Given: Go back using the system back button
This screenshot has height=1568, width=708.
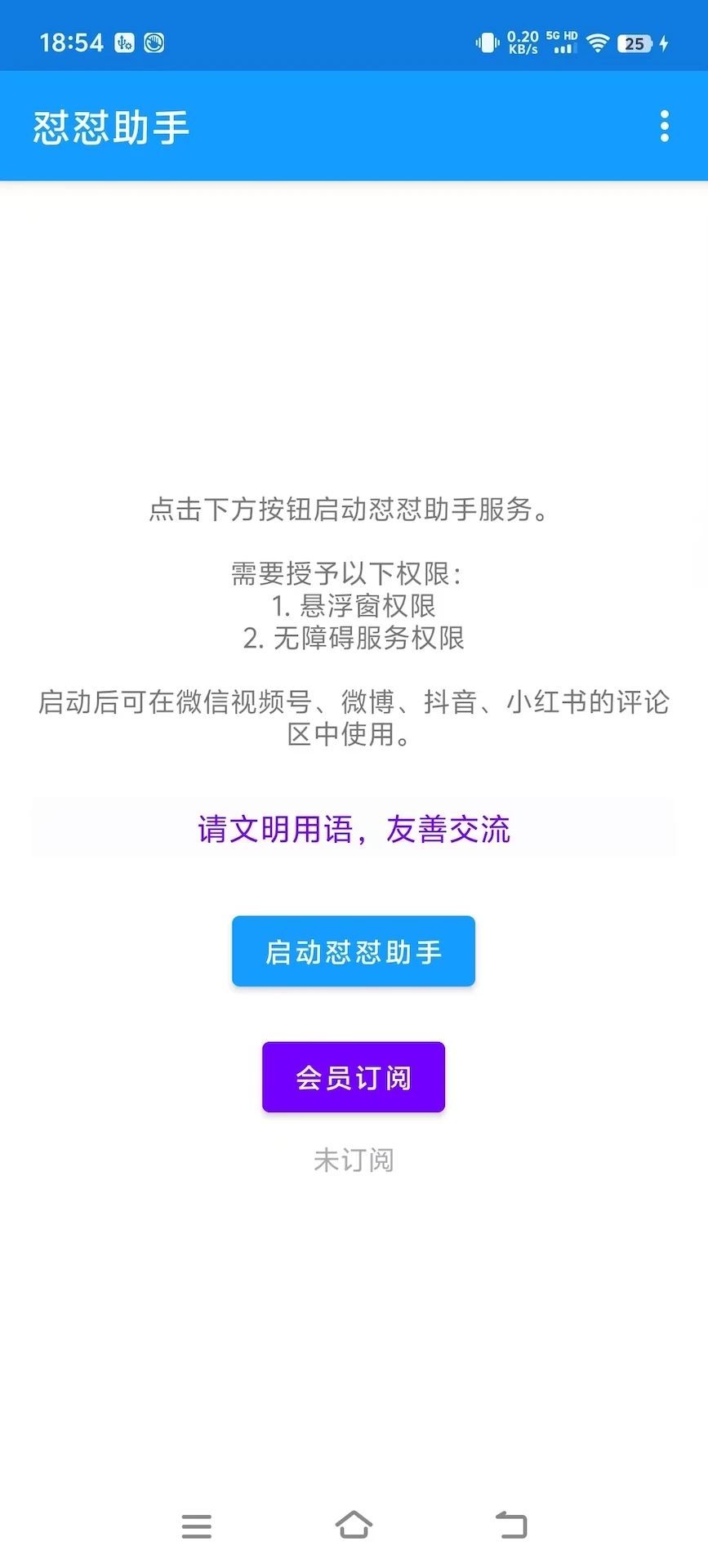Looking at the screenshot, I should coord(512,1525).
